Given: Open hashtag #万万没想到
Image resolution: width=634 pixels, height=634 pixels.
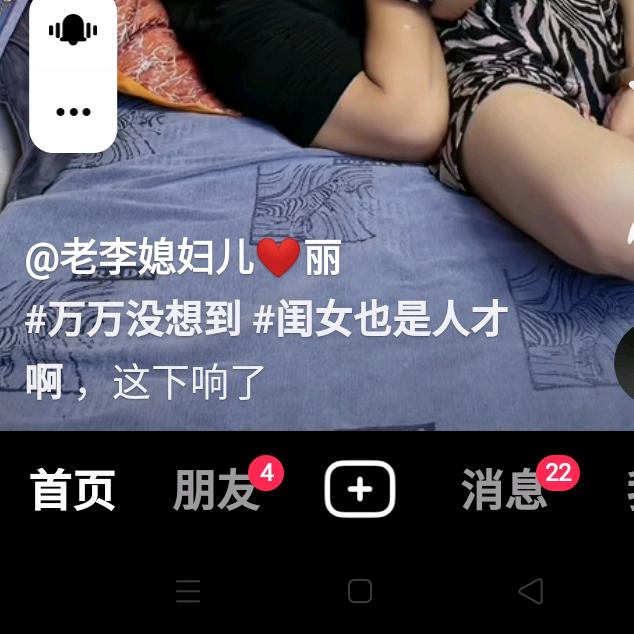Looking at the screenshot, I should 133,321.
